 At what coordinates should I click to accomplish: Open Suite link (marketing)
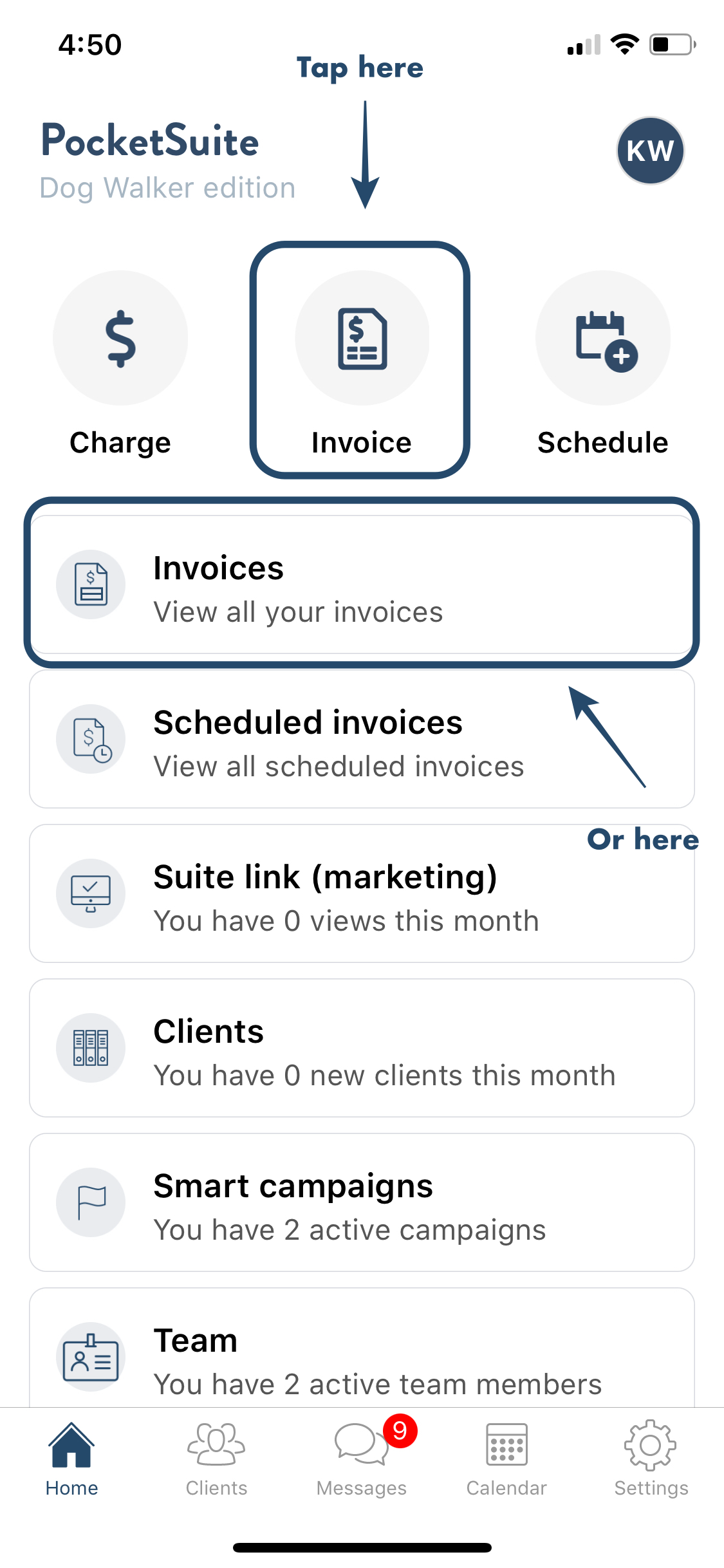pos(362,893)
